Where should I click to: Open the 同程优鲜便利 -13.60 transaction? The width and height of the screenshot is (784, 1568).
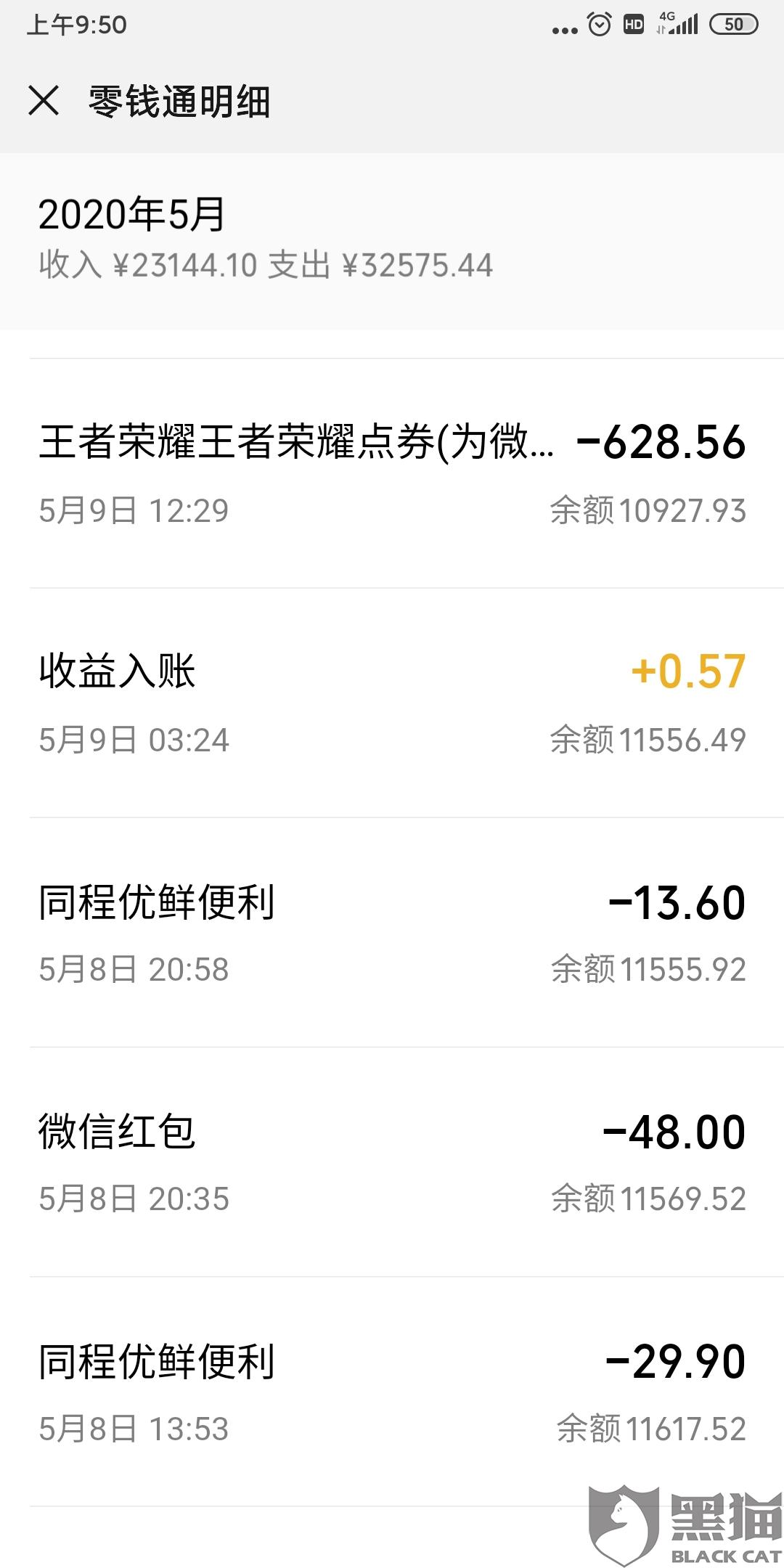tap(392, 933)
